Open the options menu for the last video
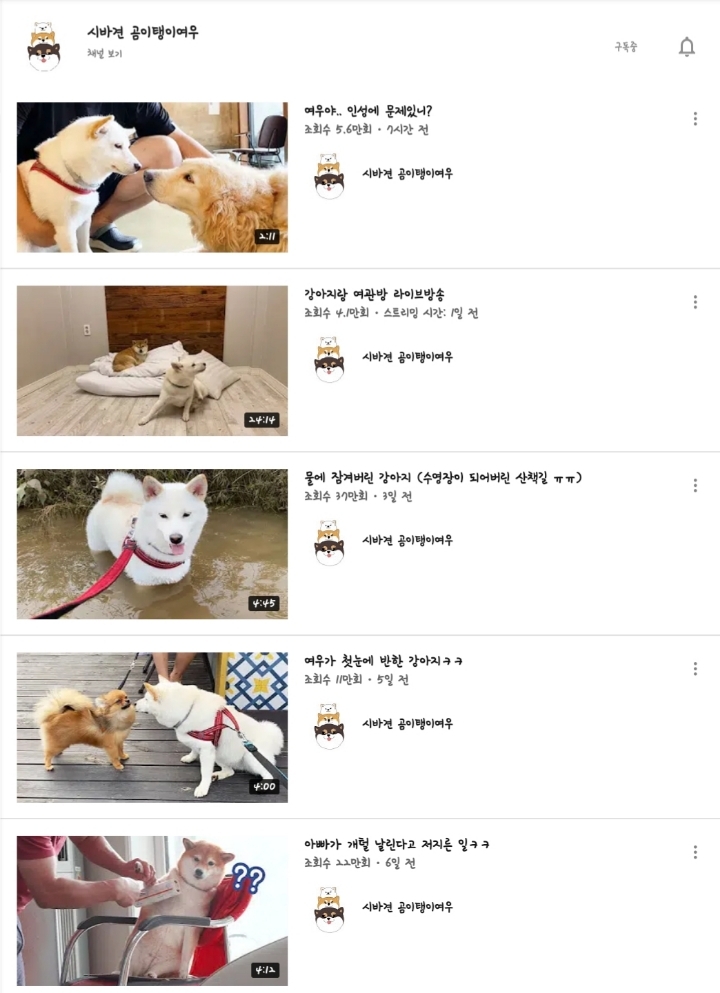This screenshot has height=993, width=720. click(695, 851)
